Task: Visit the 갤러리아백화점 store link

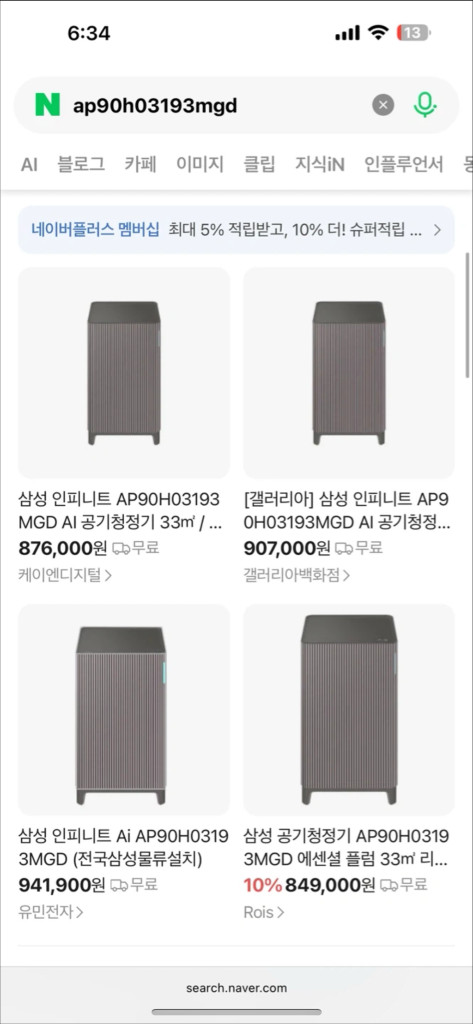Action: point(297,575)
